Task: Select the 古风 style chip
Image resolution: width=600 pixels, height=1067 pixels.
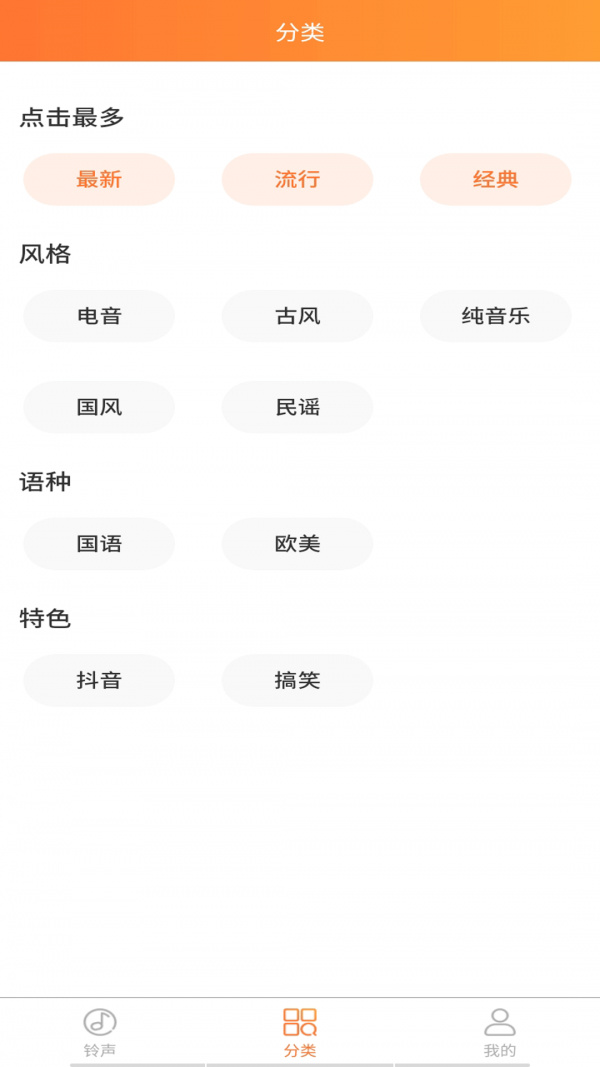Action: click(x=297, y=316)
